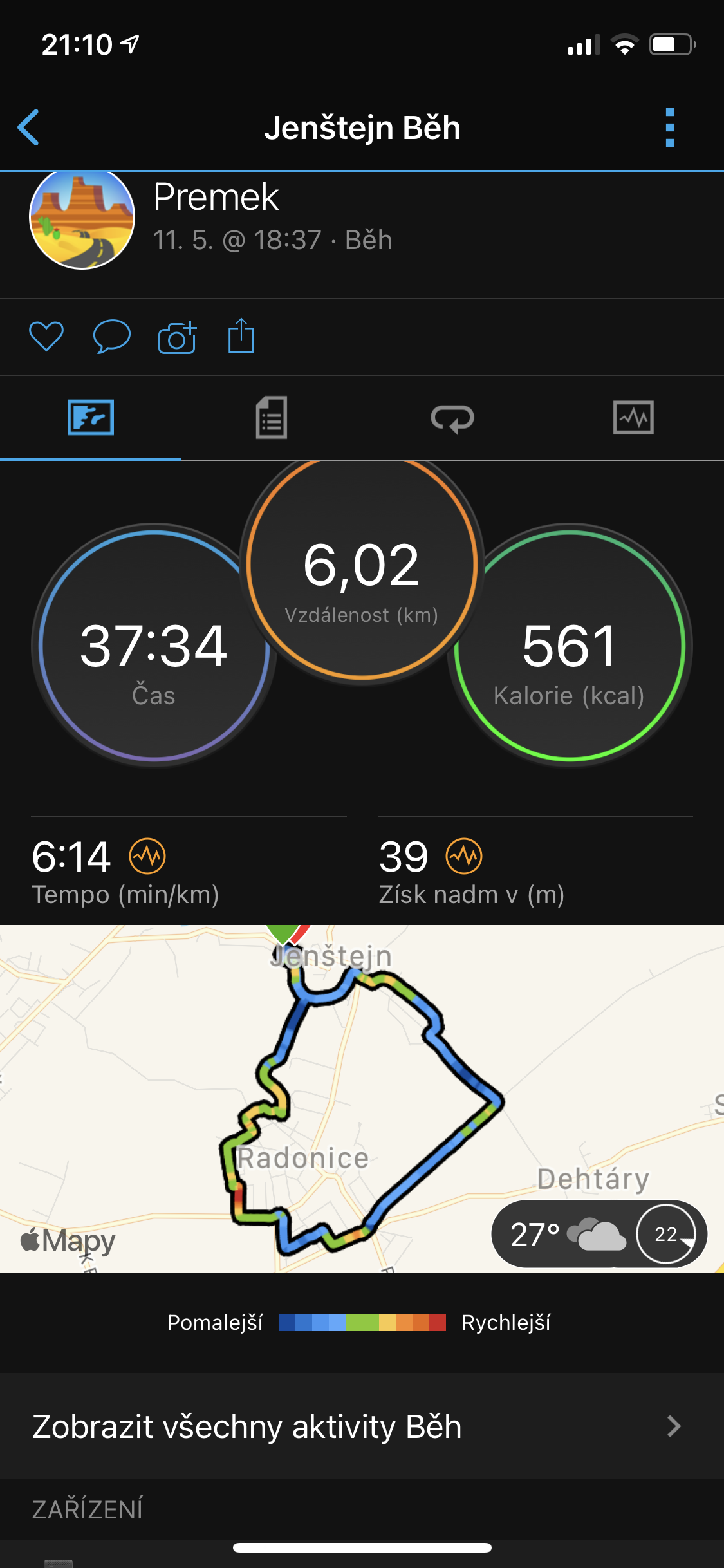Add a photo with the camera icon

177,337
